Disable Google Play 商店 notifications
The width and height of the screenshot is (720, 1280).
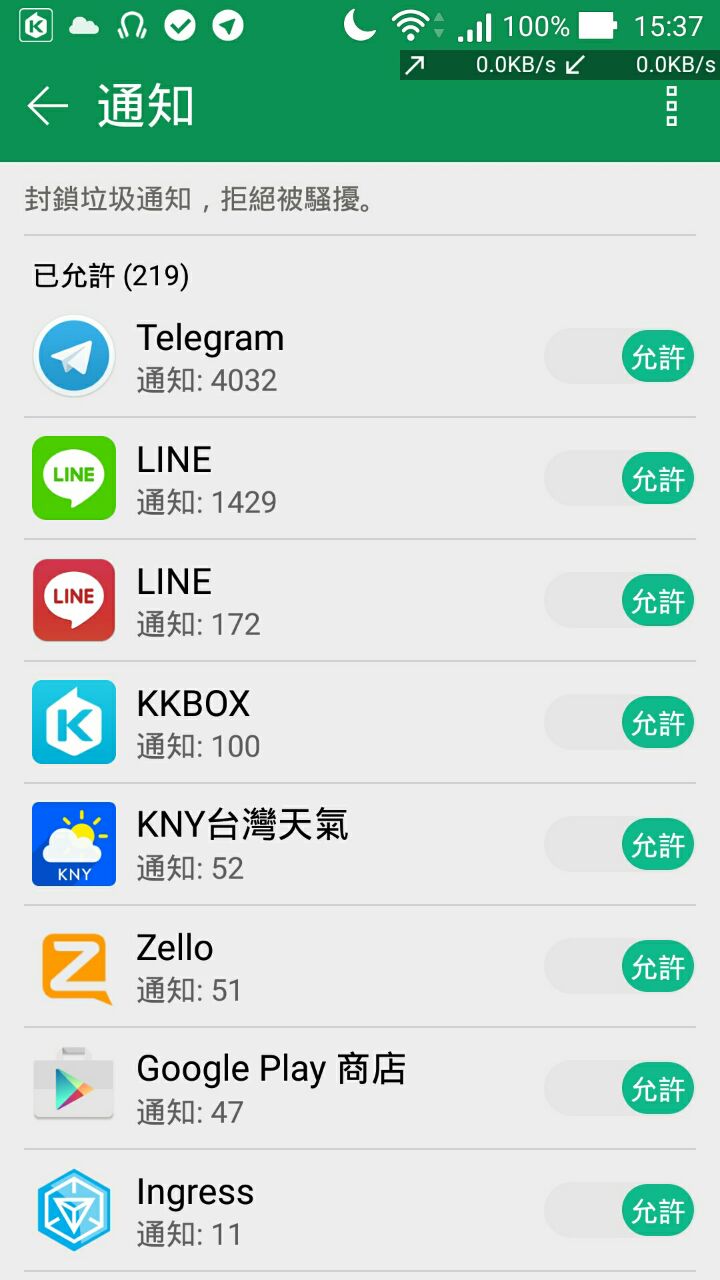coord(619,1089)
